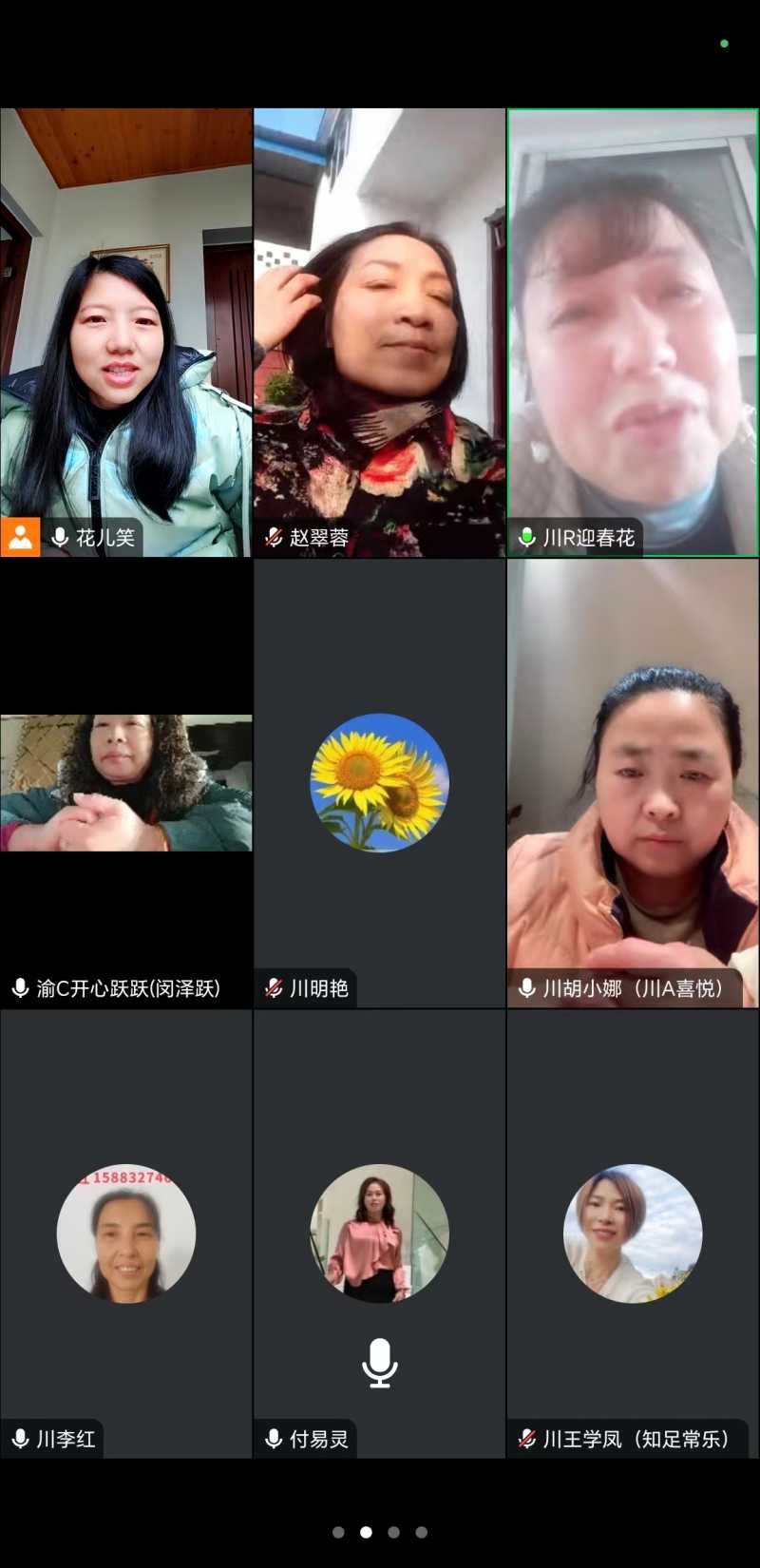Select 川李红's participant tile

(126, 1233)
